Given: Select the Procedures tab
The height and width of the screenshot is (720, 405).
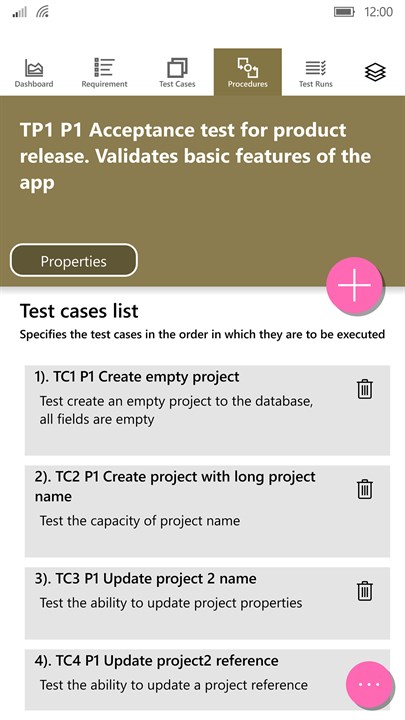Looking at the screenshot, I should pyautogui.click(x=248, y=73).
